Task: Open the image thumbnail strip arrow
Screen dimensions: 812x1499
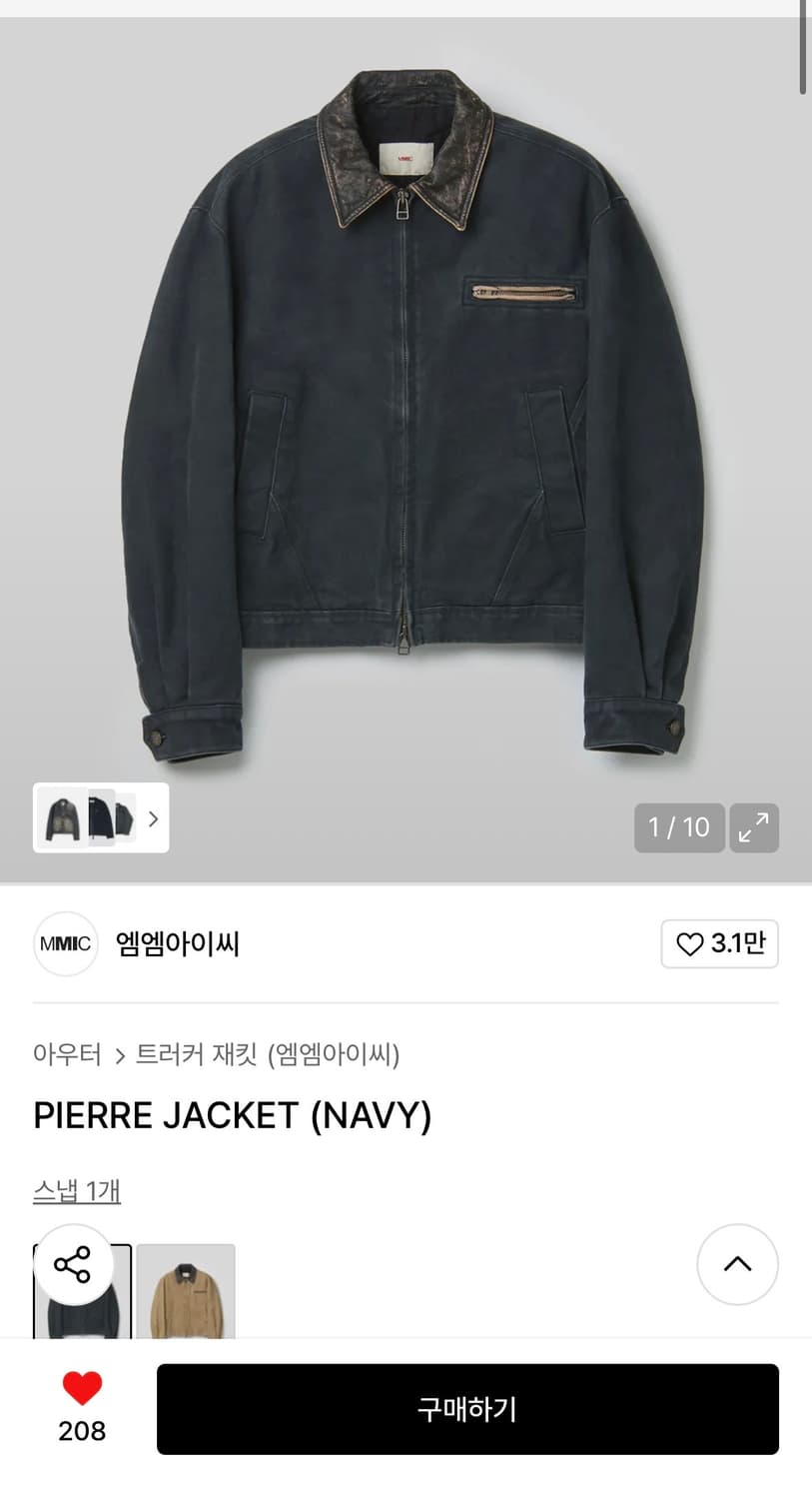Action: click(x=153, y=818)
